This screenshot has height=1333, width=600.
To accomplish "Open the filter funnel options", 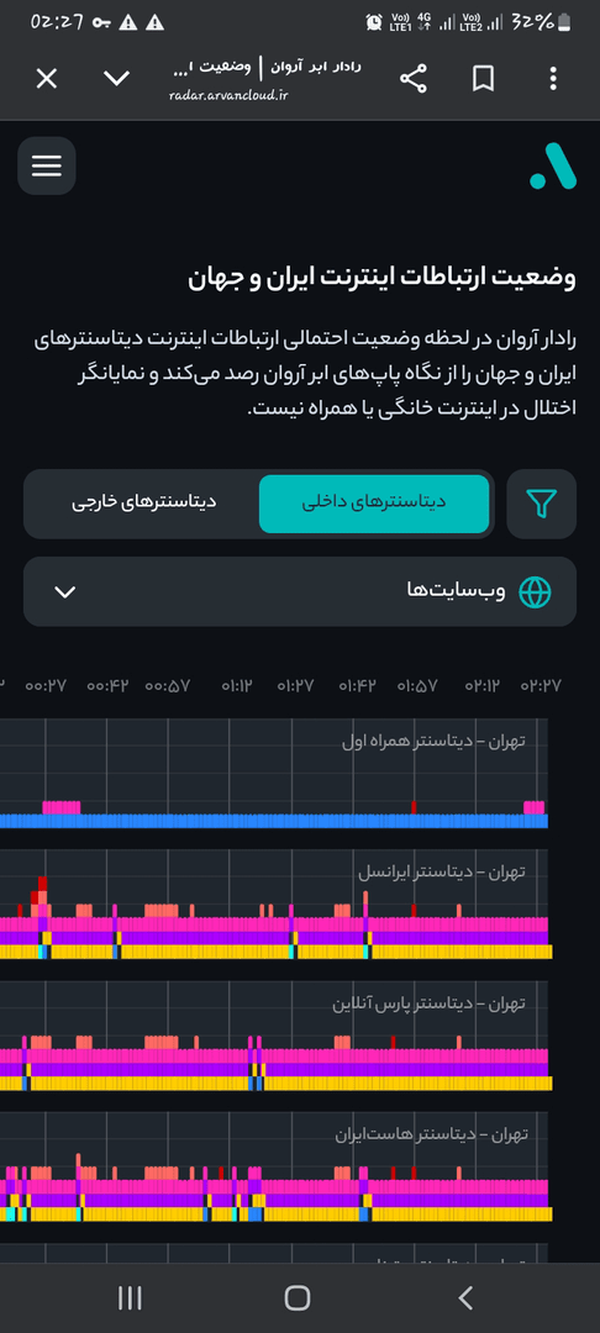I will tap(541, 503).
